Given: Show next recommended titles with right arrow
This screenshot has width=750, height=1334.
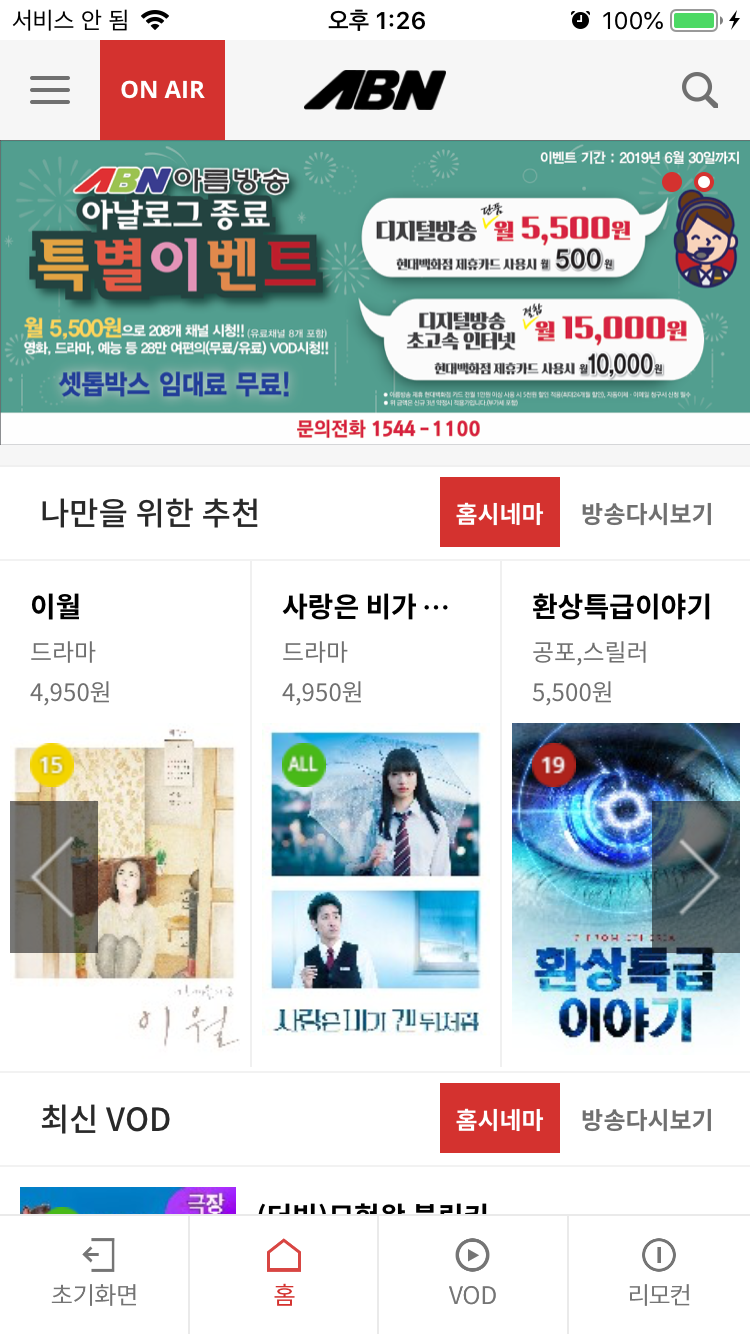Looking at the screenshot, I should (696, 876).
